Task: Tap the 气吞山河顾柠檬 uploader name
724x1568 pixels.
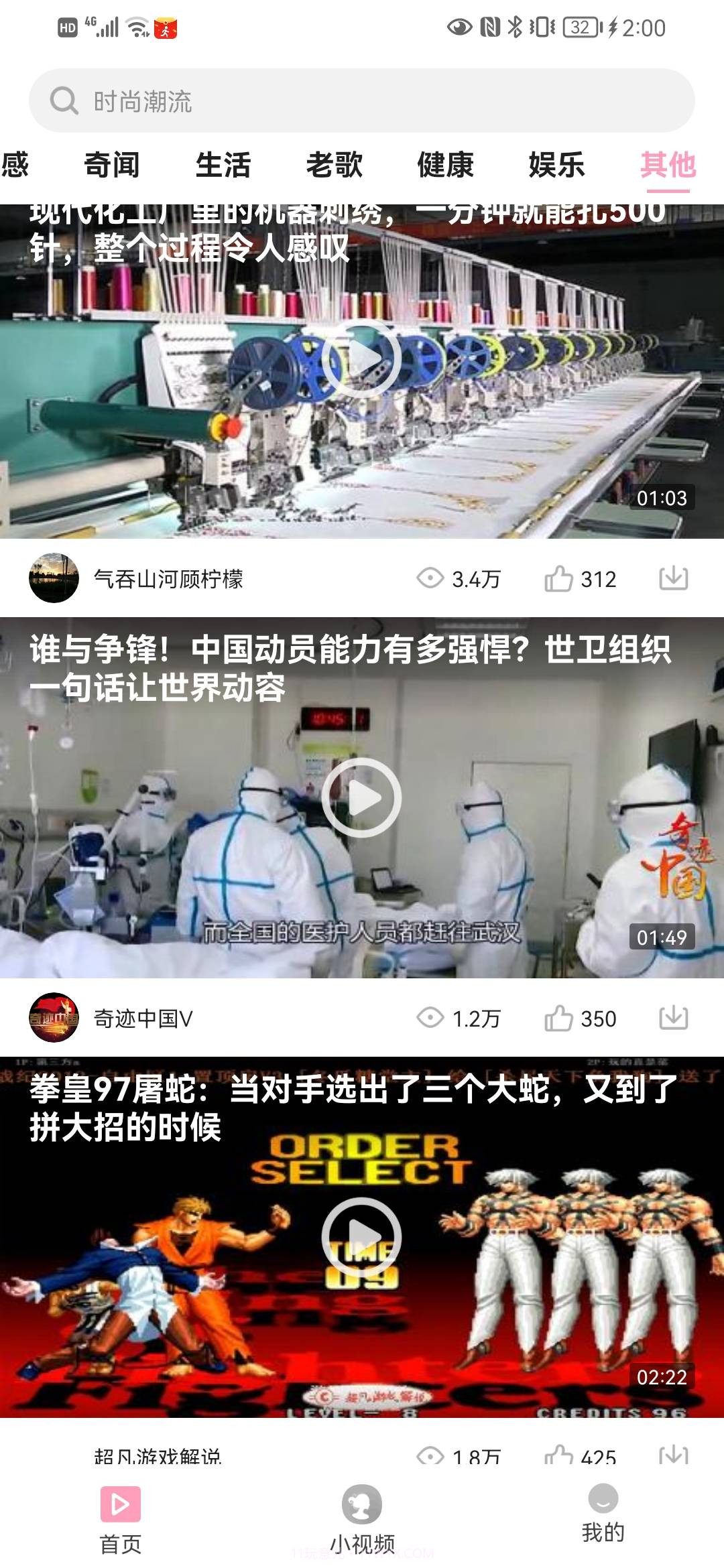Action: click(170, 579)
